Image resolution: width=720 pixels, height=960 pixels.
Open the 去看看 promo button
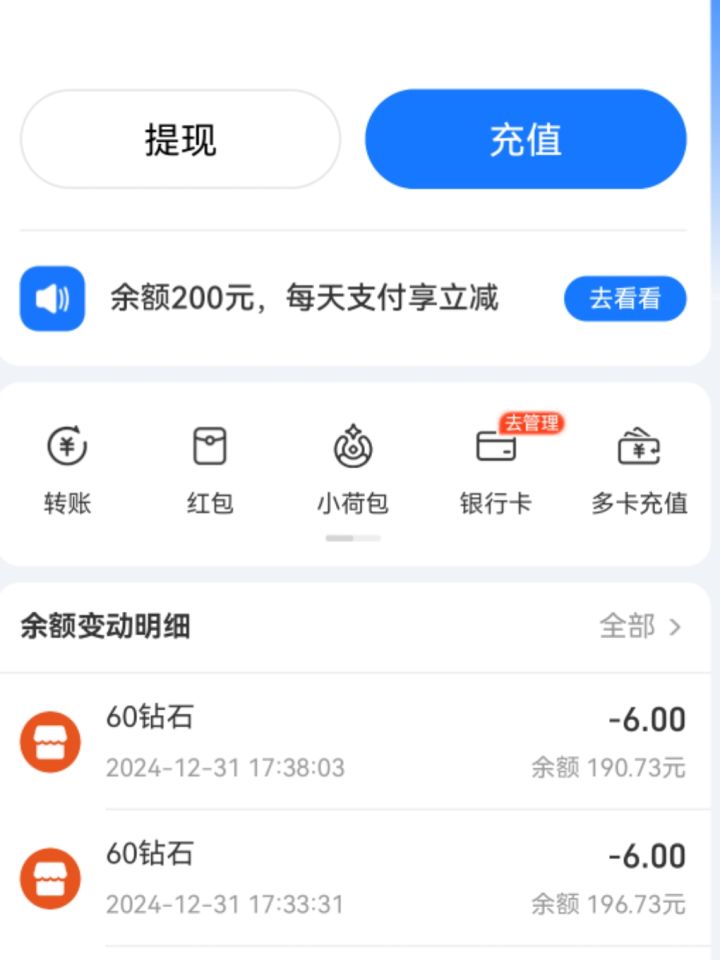point(625,299)
